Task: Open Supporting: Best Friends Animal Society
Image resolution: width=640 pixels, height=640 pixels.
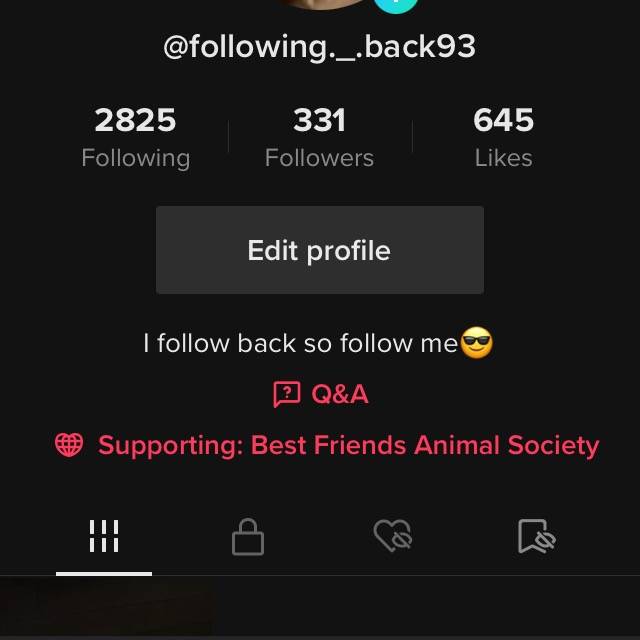Action: [327, 445]
